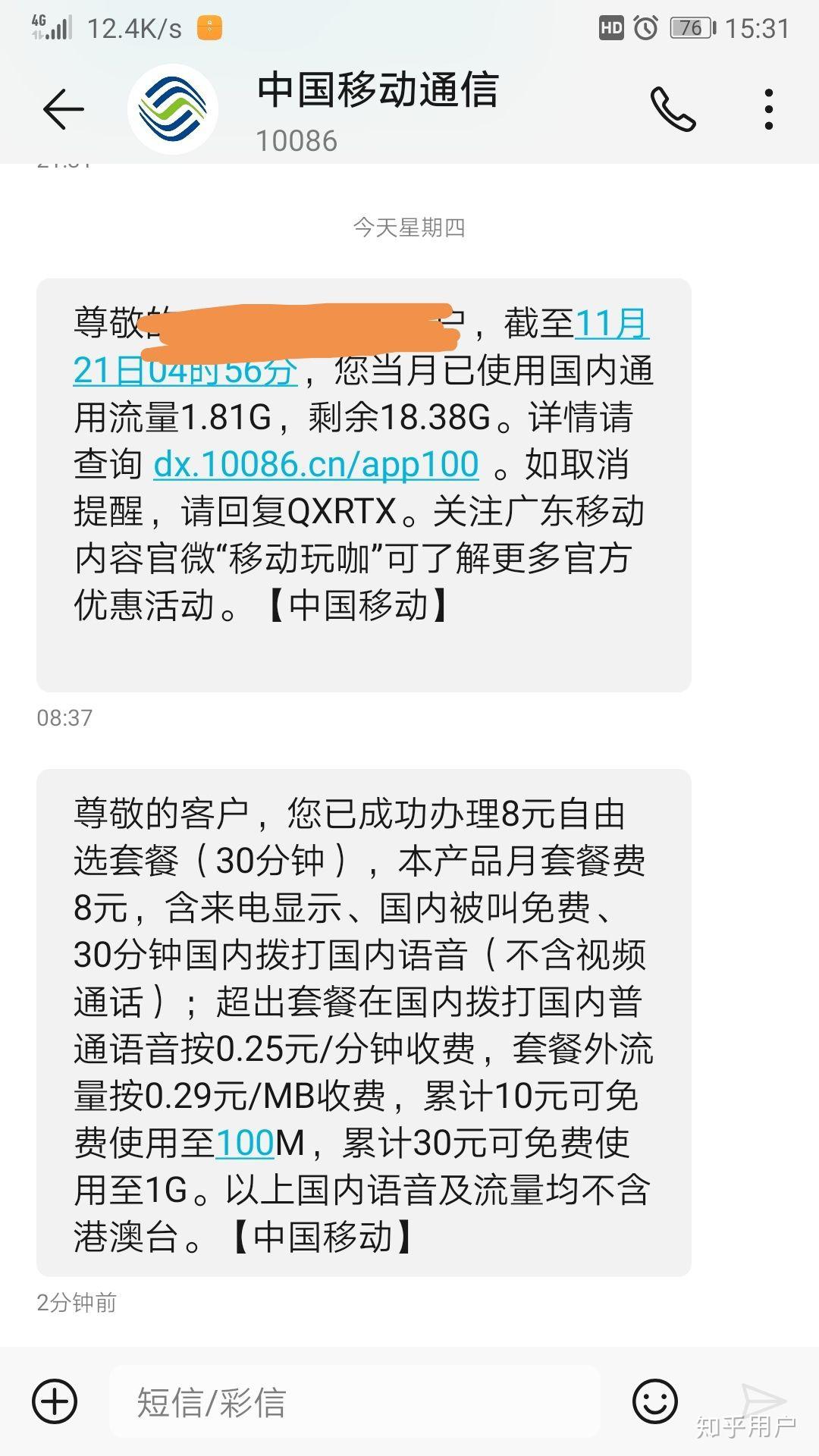Send the message with the arrow icon

point(763,1401)
